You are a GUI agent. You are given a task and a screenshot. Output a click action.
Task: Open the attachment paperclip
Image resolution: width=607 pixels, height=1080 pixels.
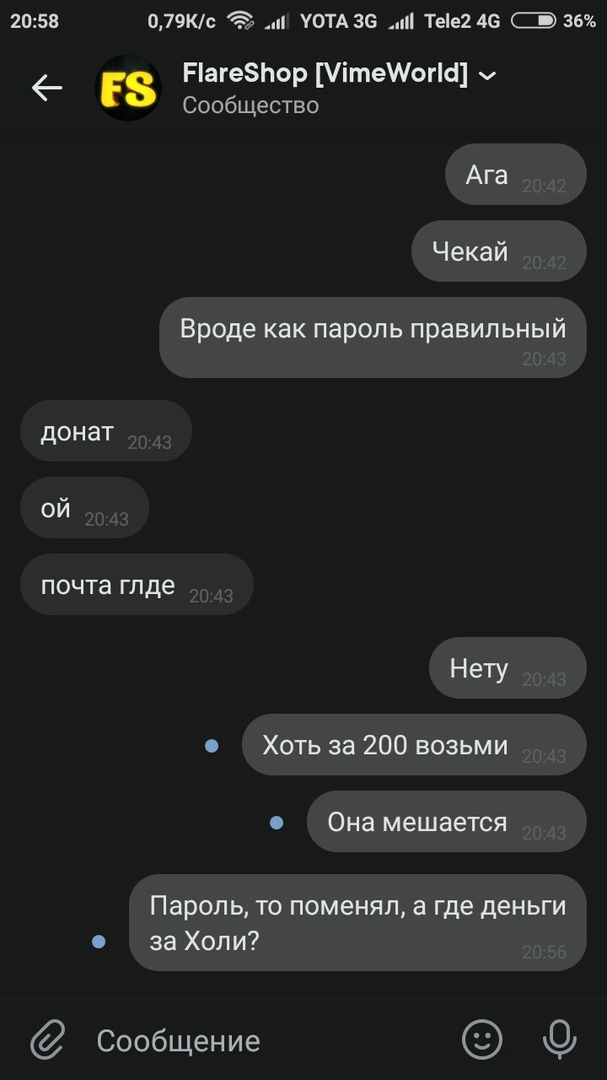pos(46,1040)
